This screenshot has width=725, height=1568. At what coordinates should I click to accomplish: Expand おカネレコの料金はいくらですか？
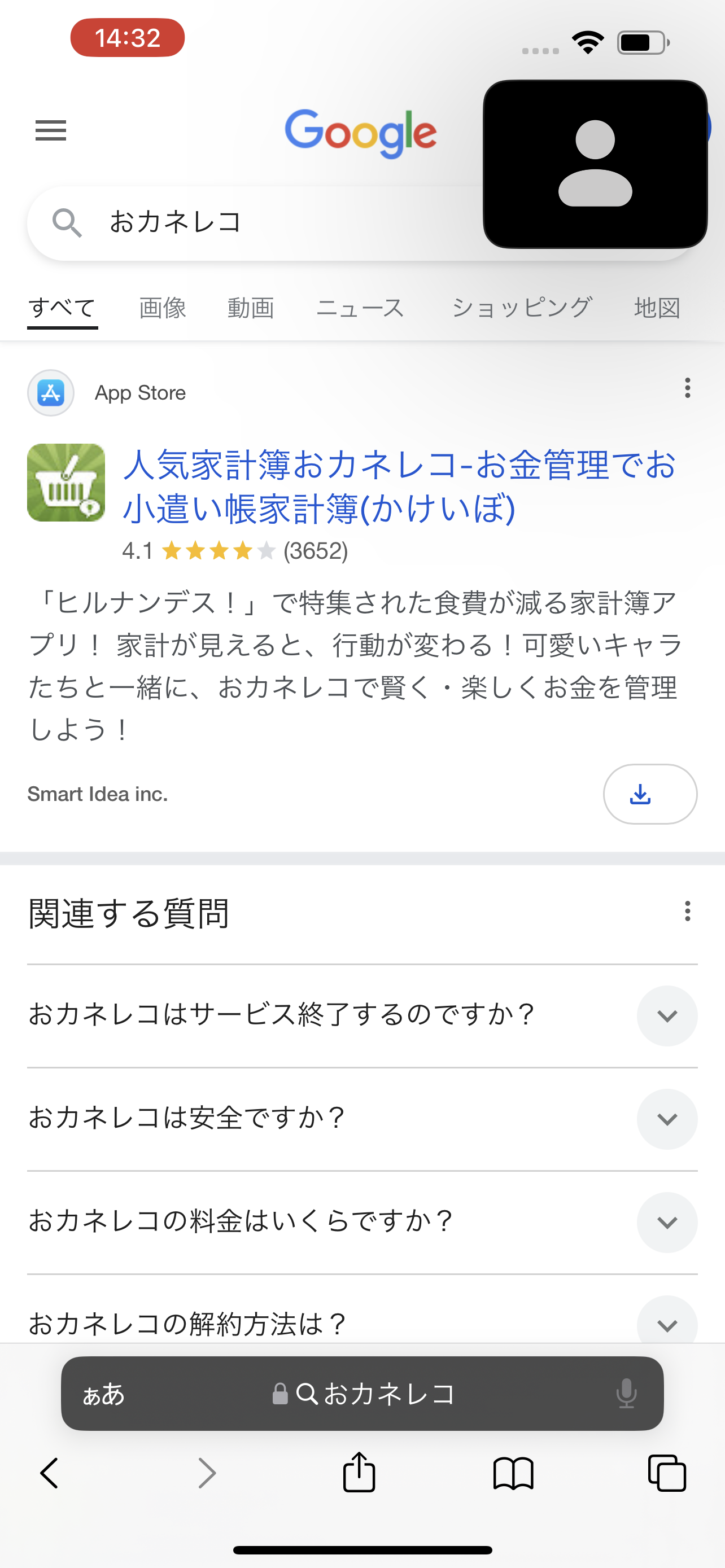[667, 1222]
